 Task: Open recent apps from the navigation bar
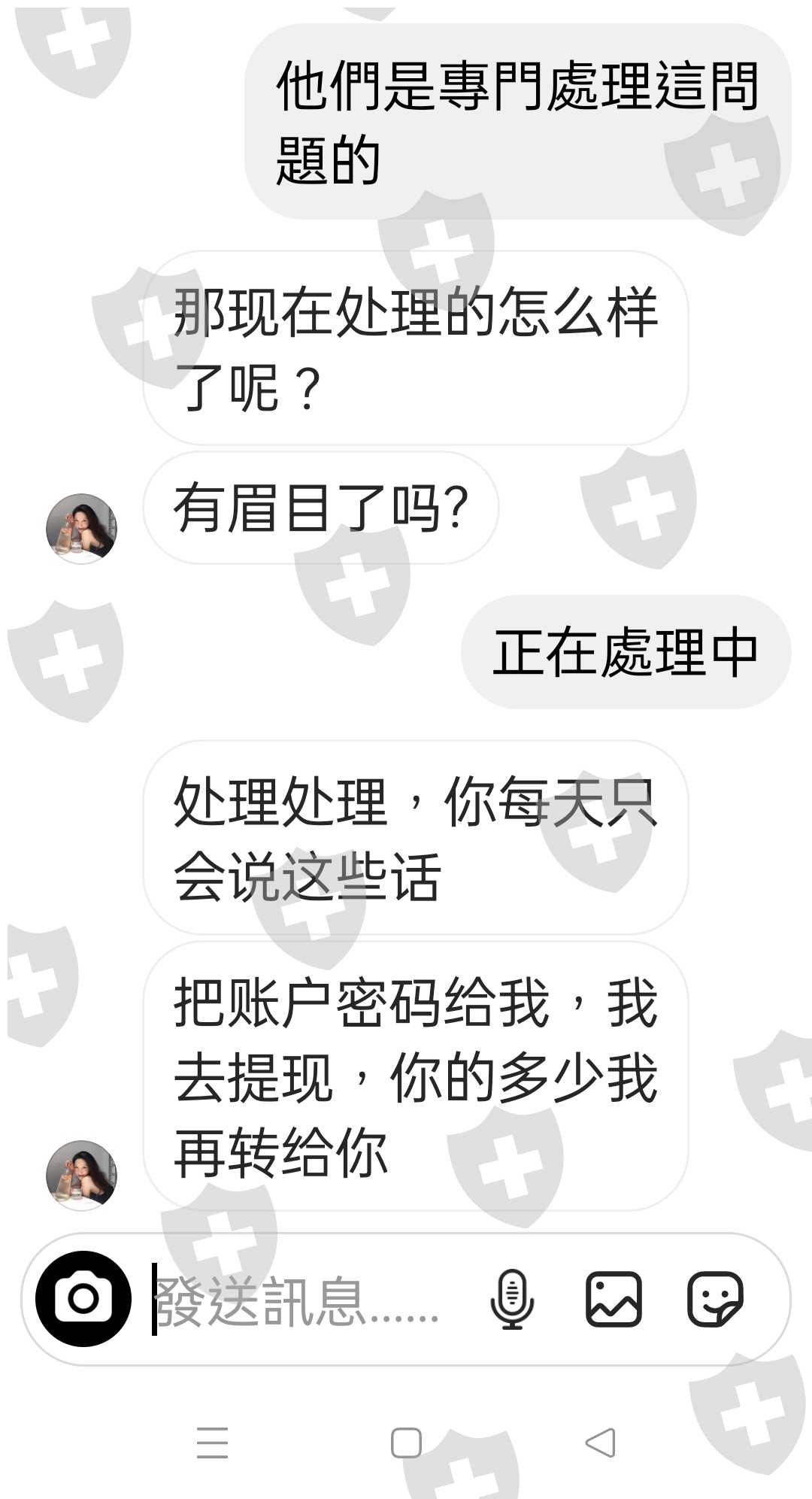click(212, 1443)
